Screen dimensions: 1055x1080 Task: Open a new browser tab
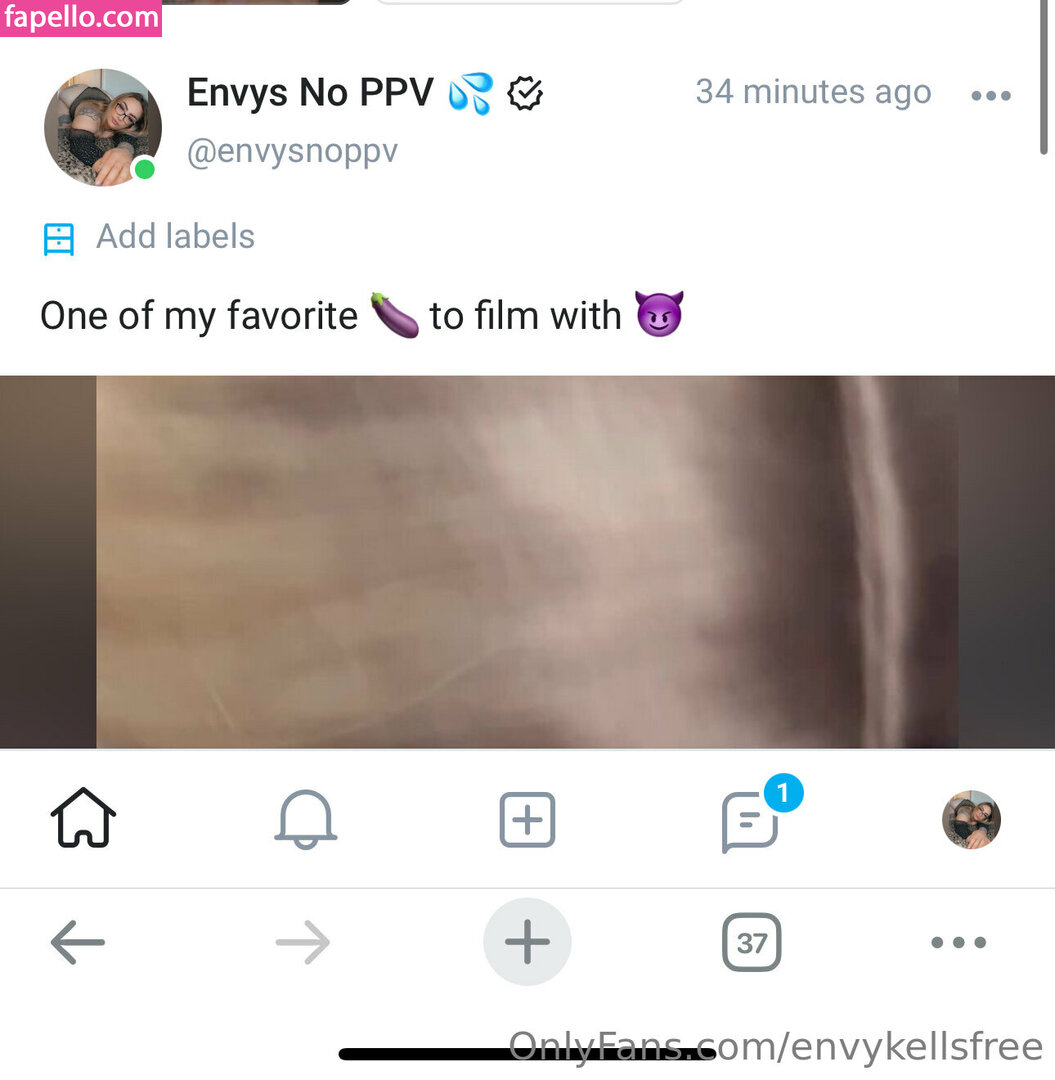527,942
